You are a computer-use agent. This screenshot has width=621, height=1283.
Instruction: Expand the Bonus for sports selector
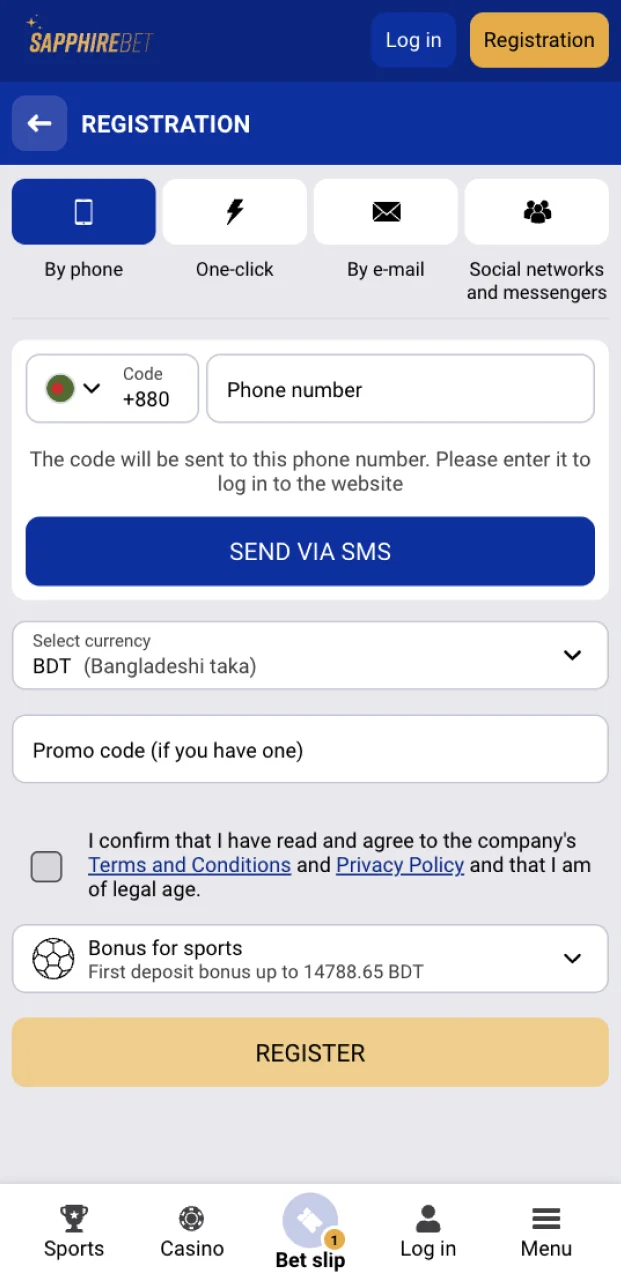click(x=310, y=958)
